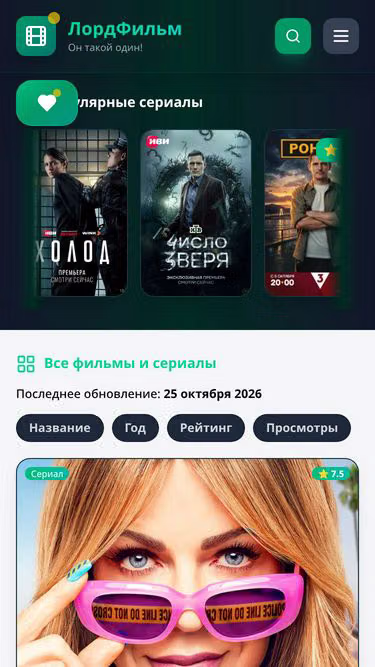Open favorites via the heart button
375x667 pixels.
click(47, 103)
